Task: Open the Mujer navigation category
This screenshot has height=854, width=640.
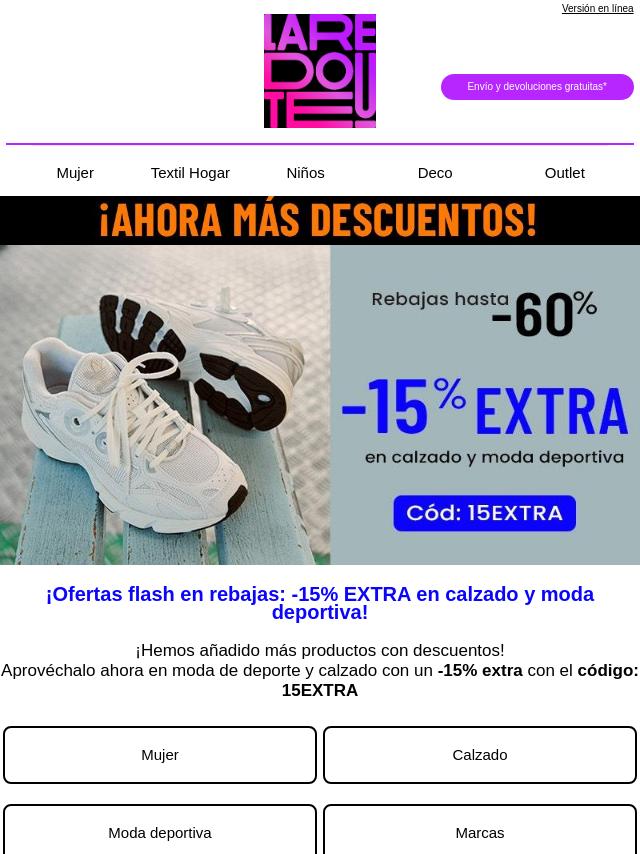Action: [x=75, y=173]
